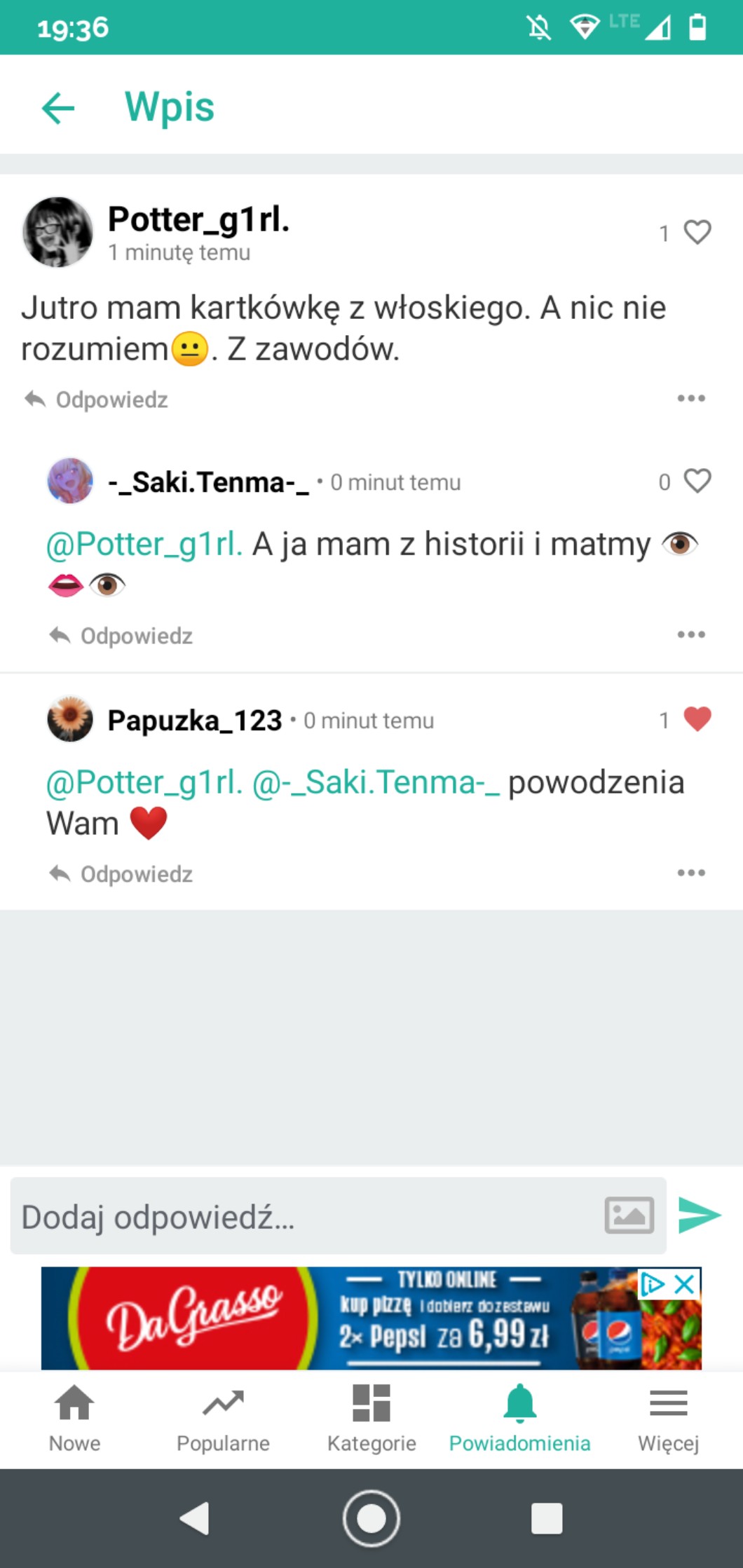743x1568 pixels.
Task: Unlike Papuzka_123's reply
Action: pos(697,719)
